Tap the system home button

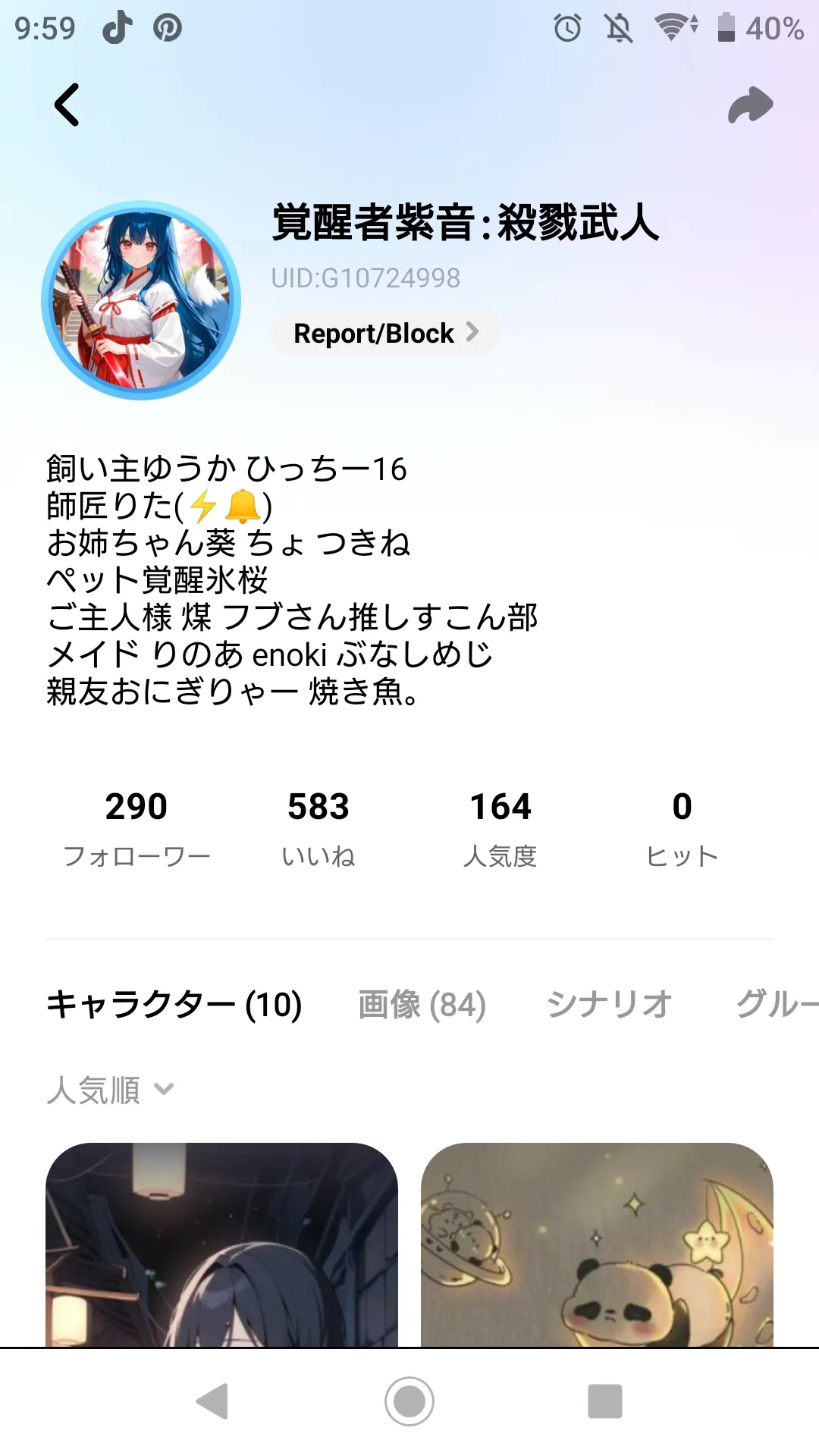coord(409,1401)
